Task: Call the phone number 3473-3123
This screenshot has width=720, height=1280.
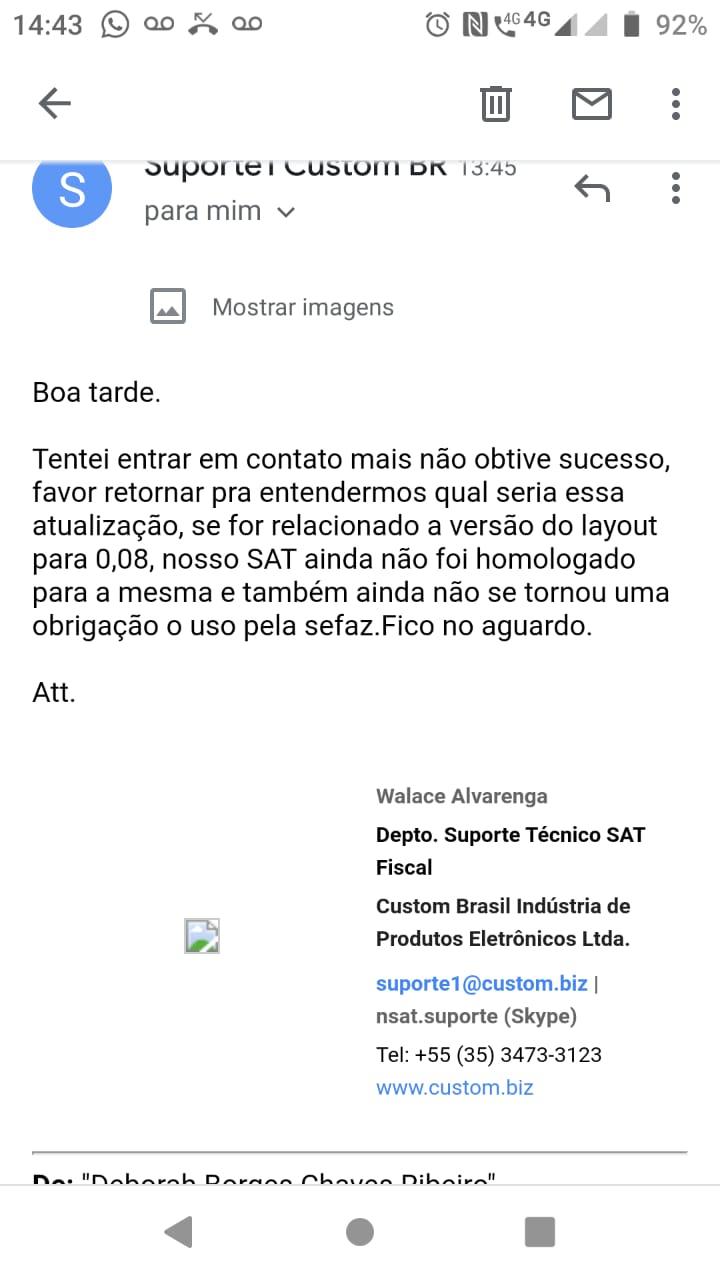Action: pyautogui.click(x=489, y=1055)
